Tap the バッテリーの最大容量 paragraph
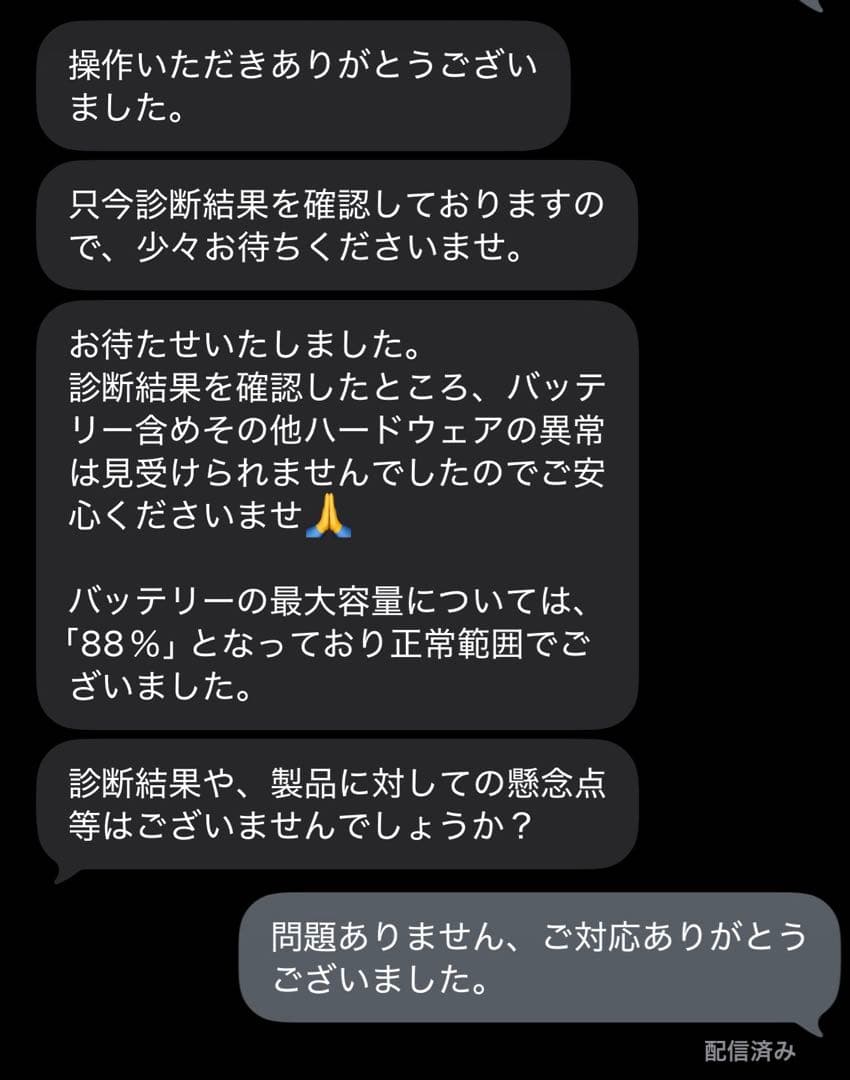This screenshot has height=1080, width=850. [330, 642]
